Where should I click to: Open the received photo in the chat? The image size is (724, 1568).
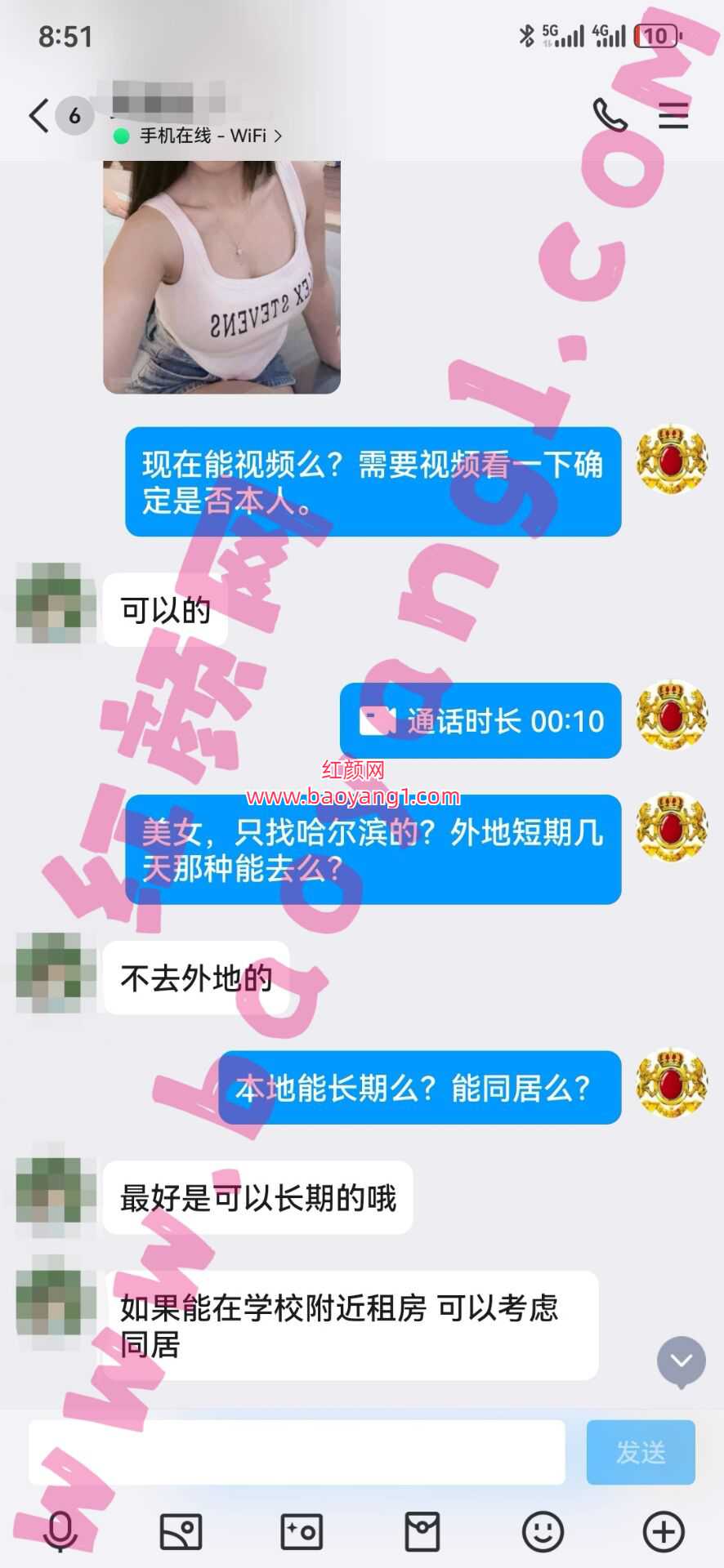pyautogui.click(x=221, y=278)
